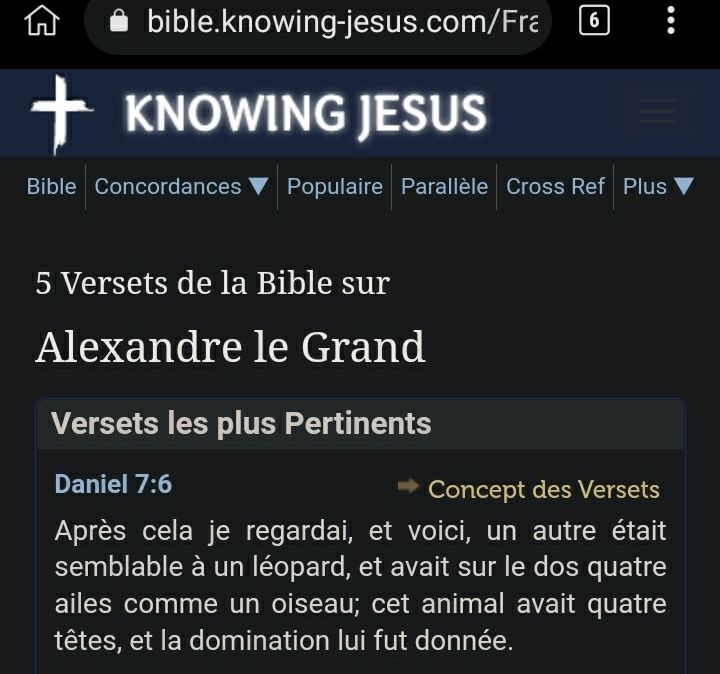The width and height of the screenshot is (720, 674).
Task: Open the tab switcher showing 6 tabs
Action: pyautogui.click(x=594, y=21)
